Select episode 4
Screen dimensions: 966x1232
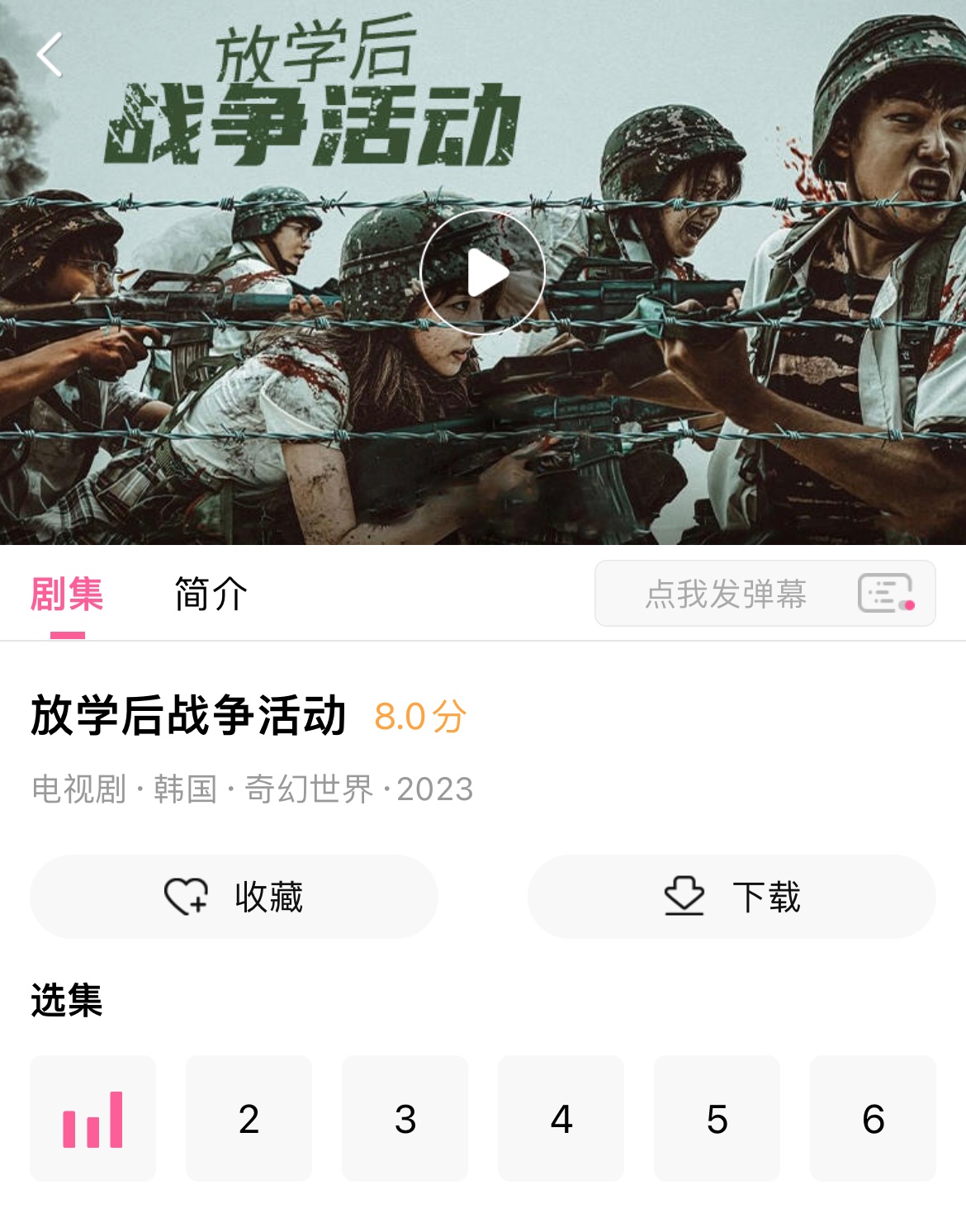(561, 1118)
